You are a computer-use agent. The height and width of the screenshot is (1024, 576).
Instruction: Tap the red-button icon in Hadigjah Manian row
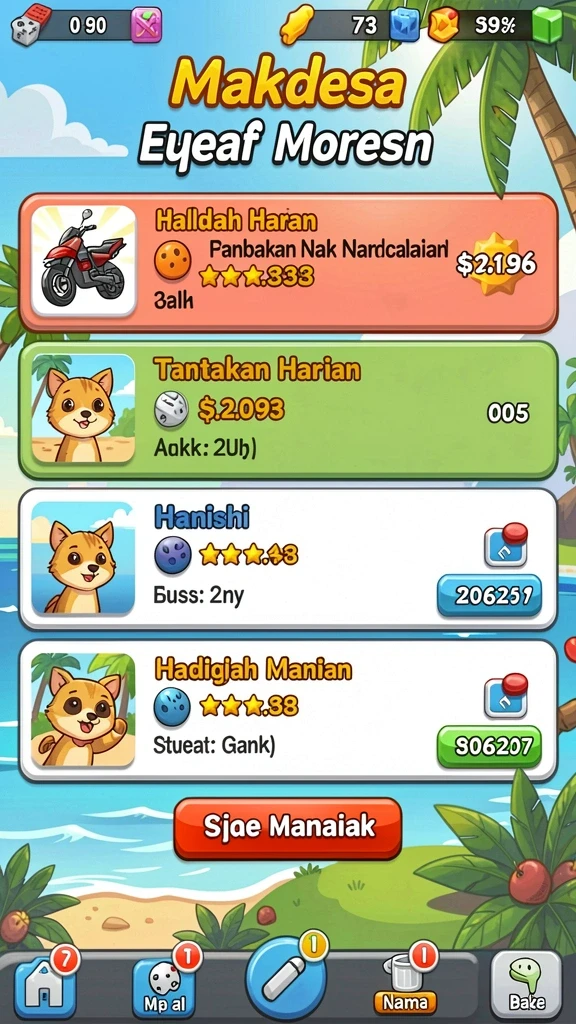506,696
